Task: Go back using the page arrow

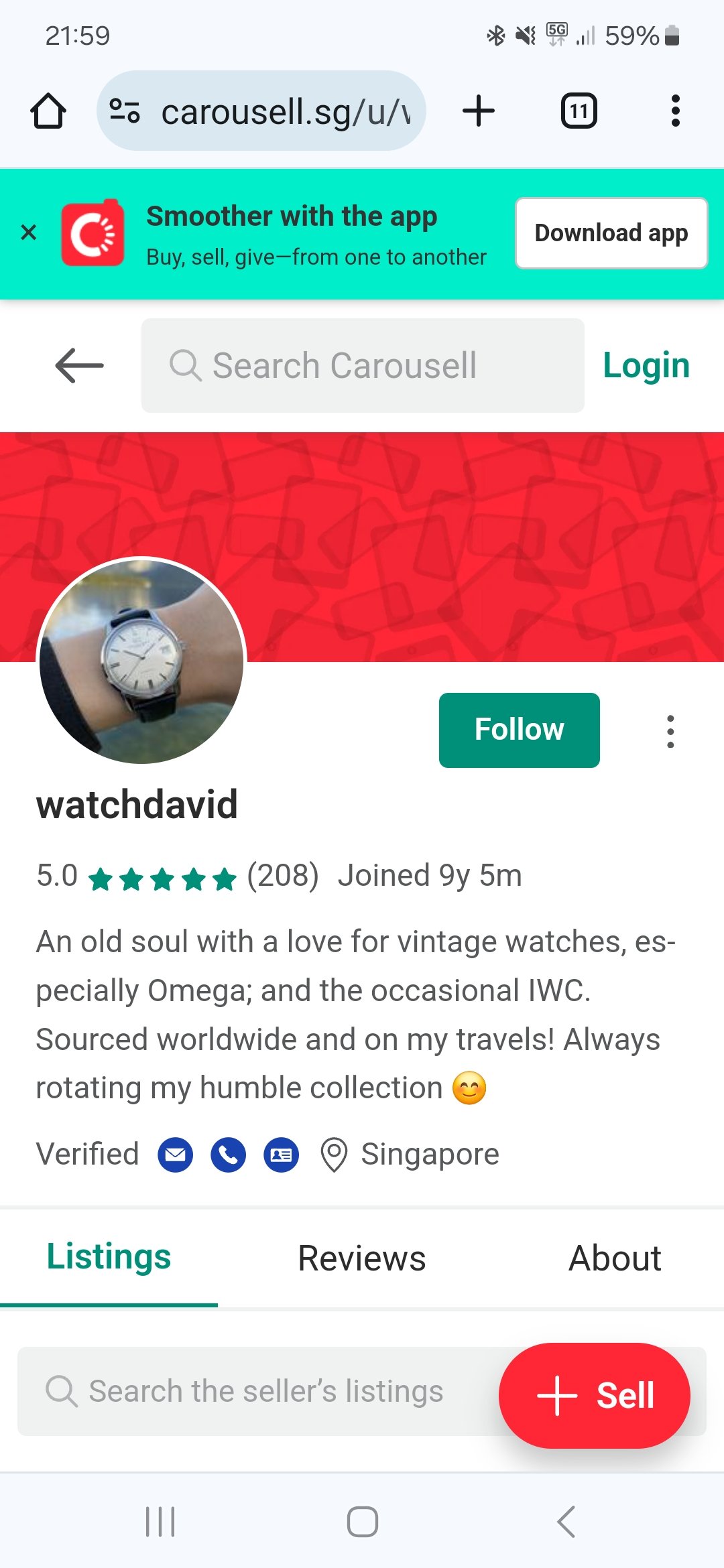Action: point(79,365)
